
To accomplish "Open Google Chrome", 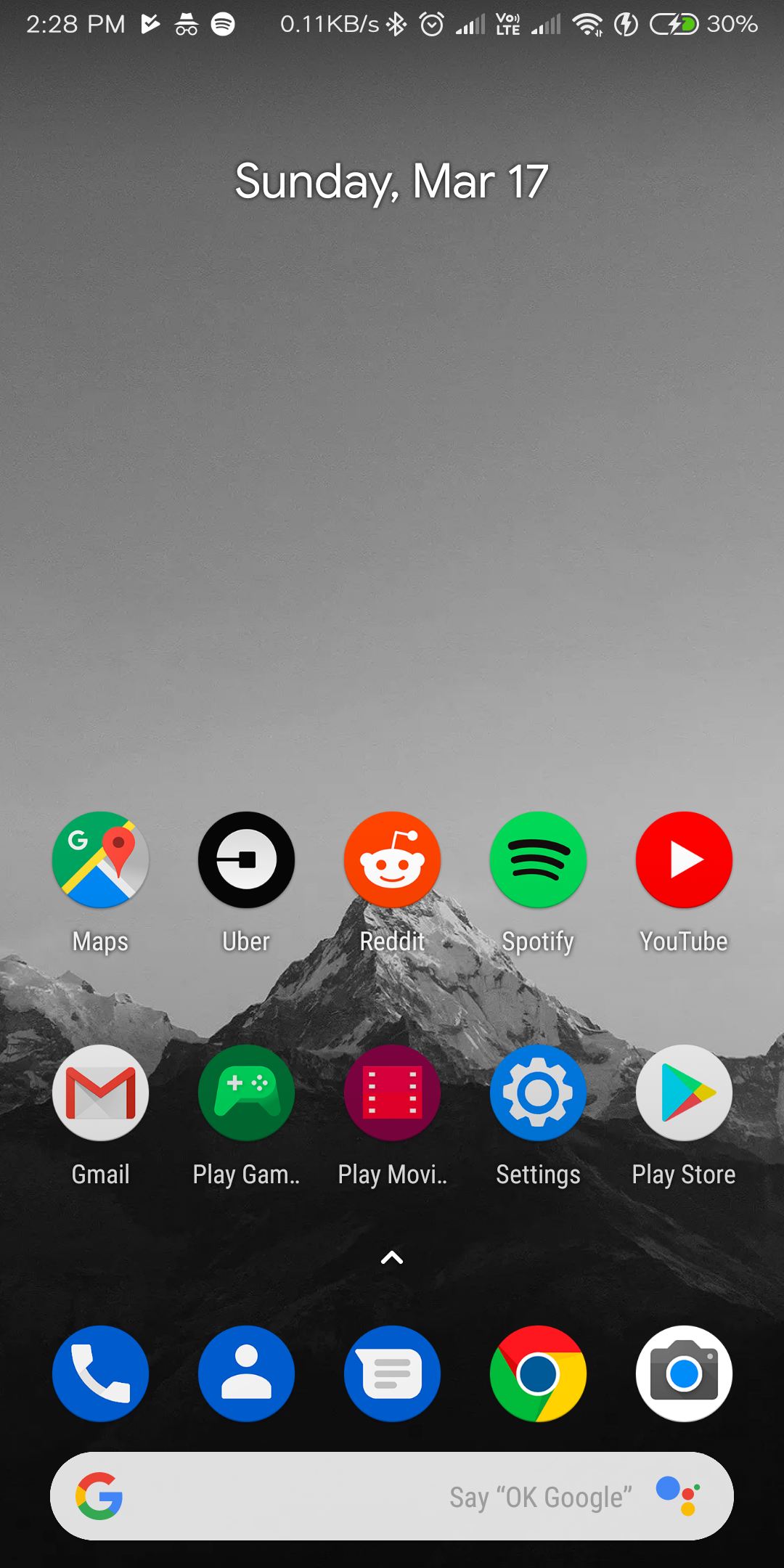I will [538, 1373].
